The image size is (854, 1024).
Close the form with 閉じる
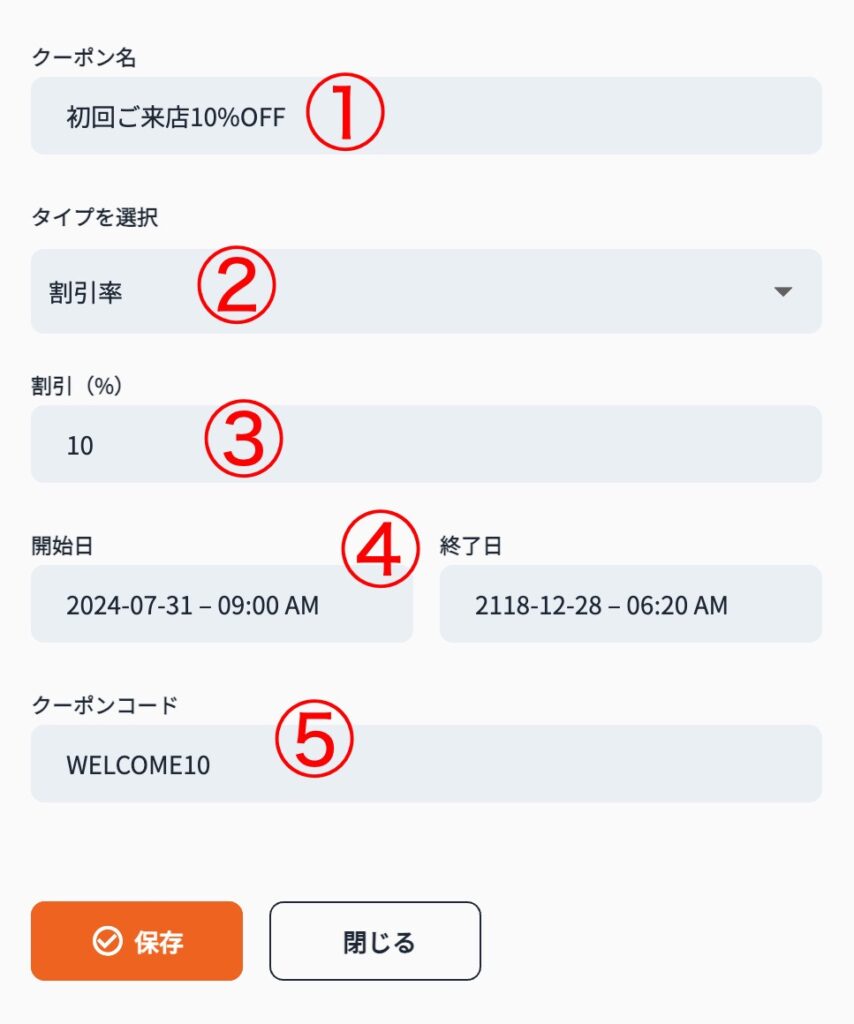[x=375, y=941]
